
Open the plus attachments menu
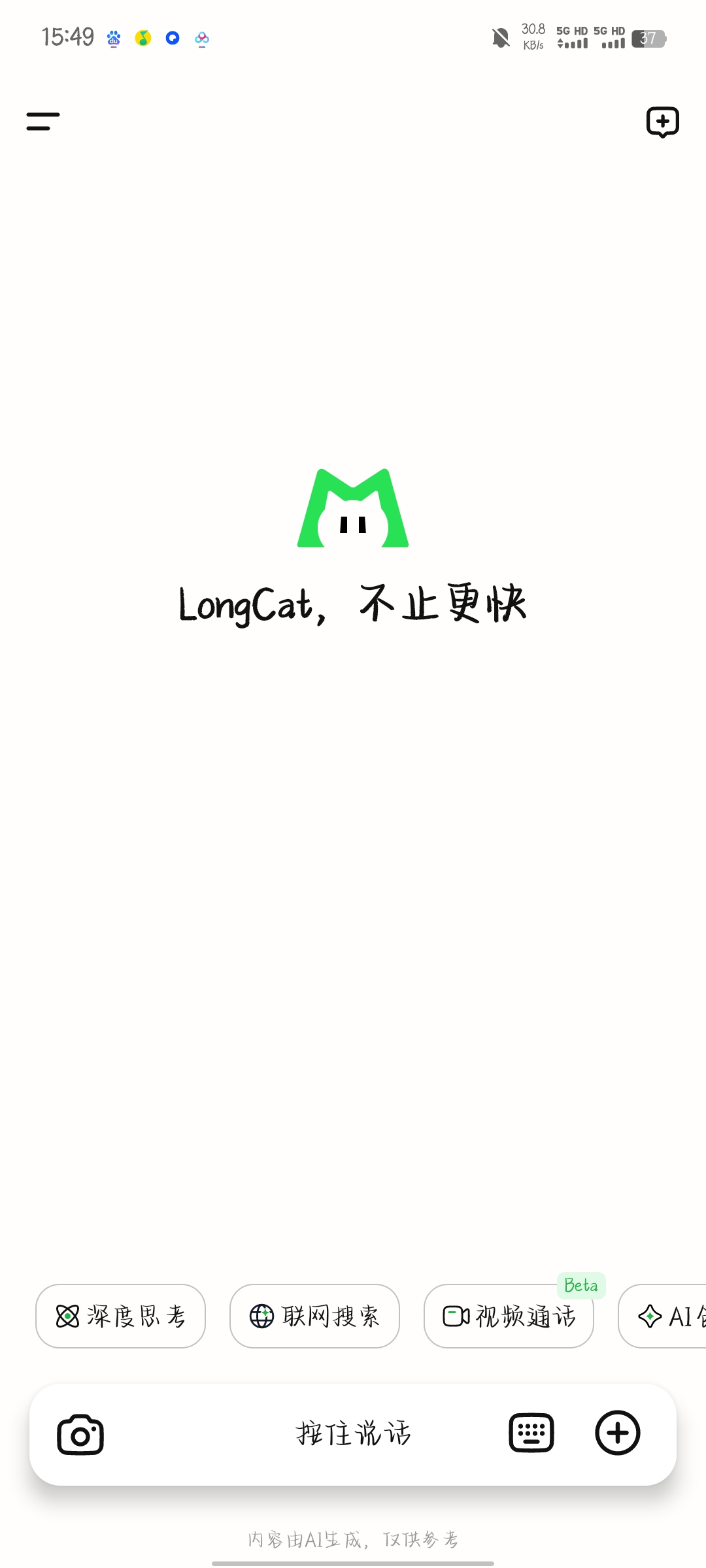tap(617, 1433)
